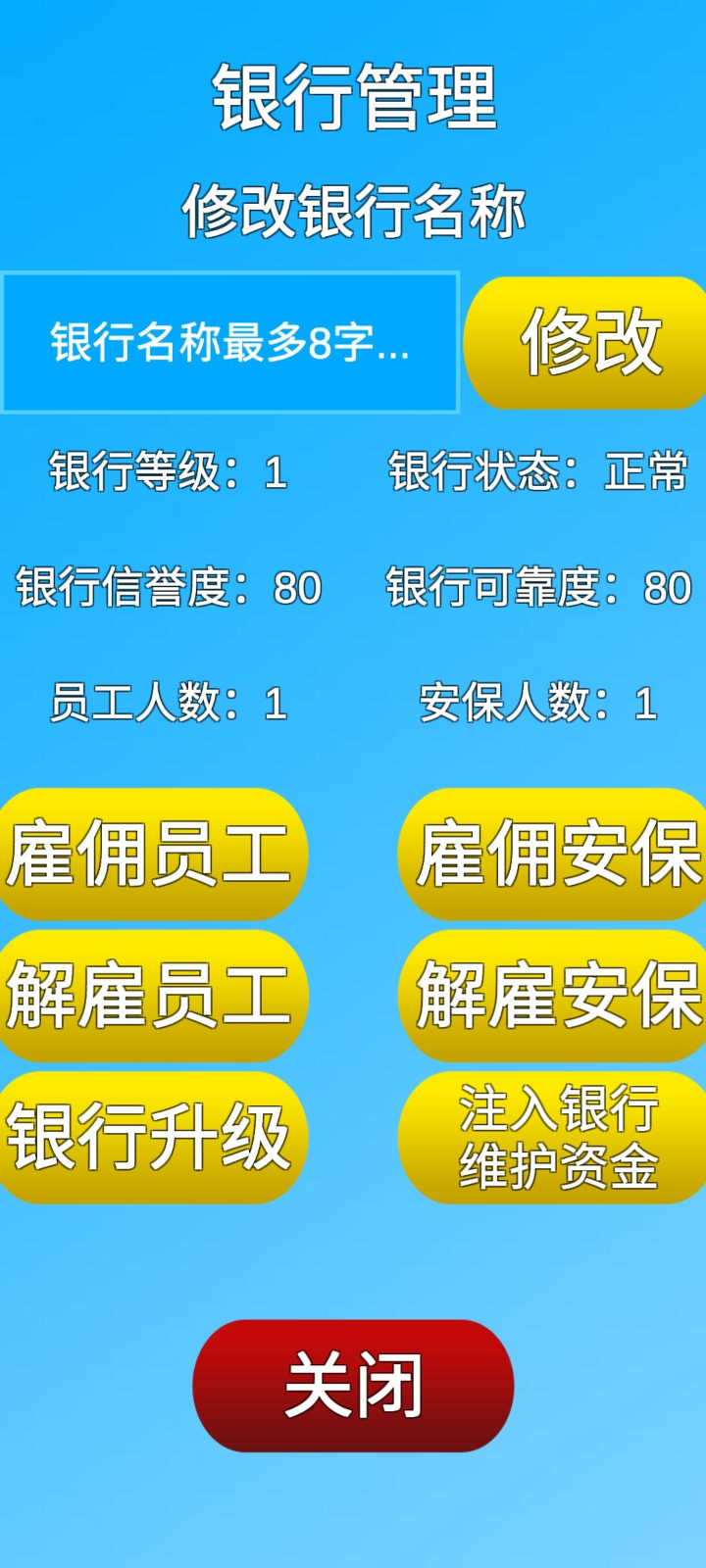Select 注入银行维护资金 to add maintenance funds

(x=554, y=1137)
